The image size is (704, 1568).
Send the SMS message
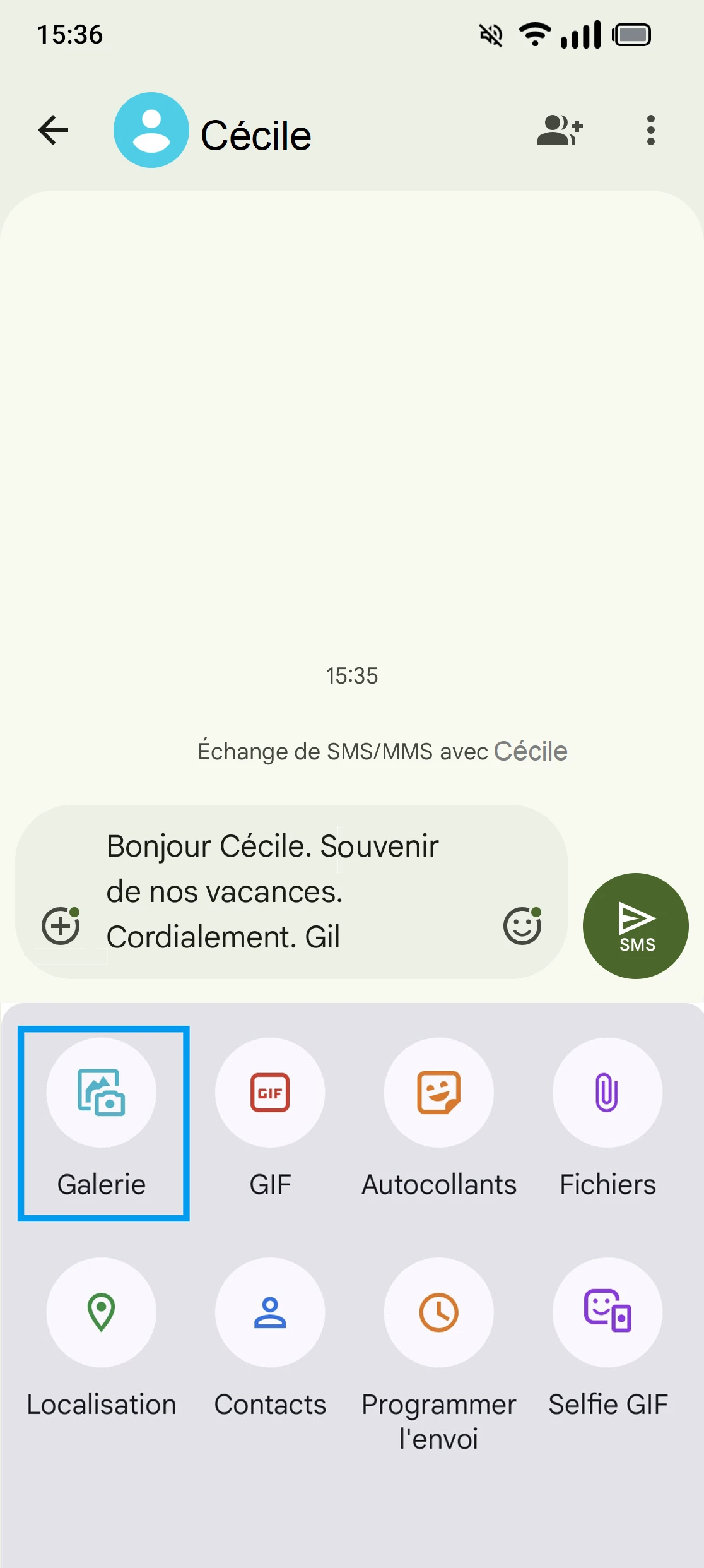[x=635, y=926]
